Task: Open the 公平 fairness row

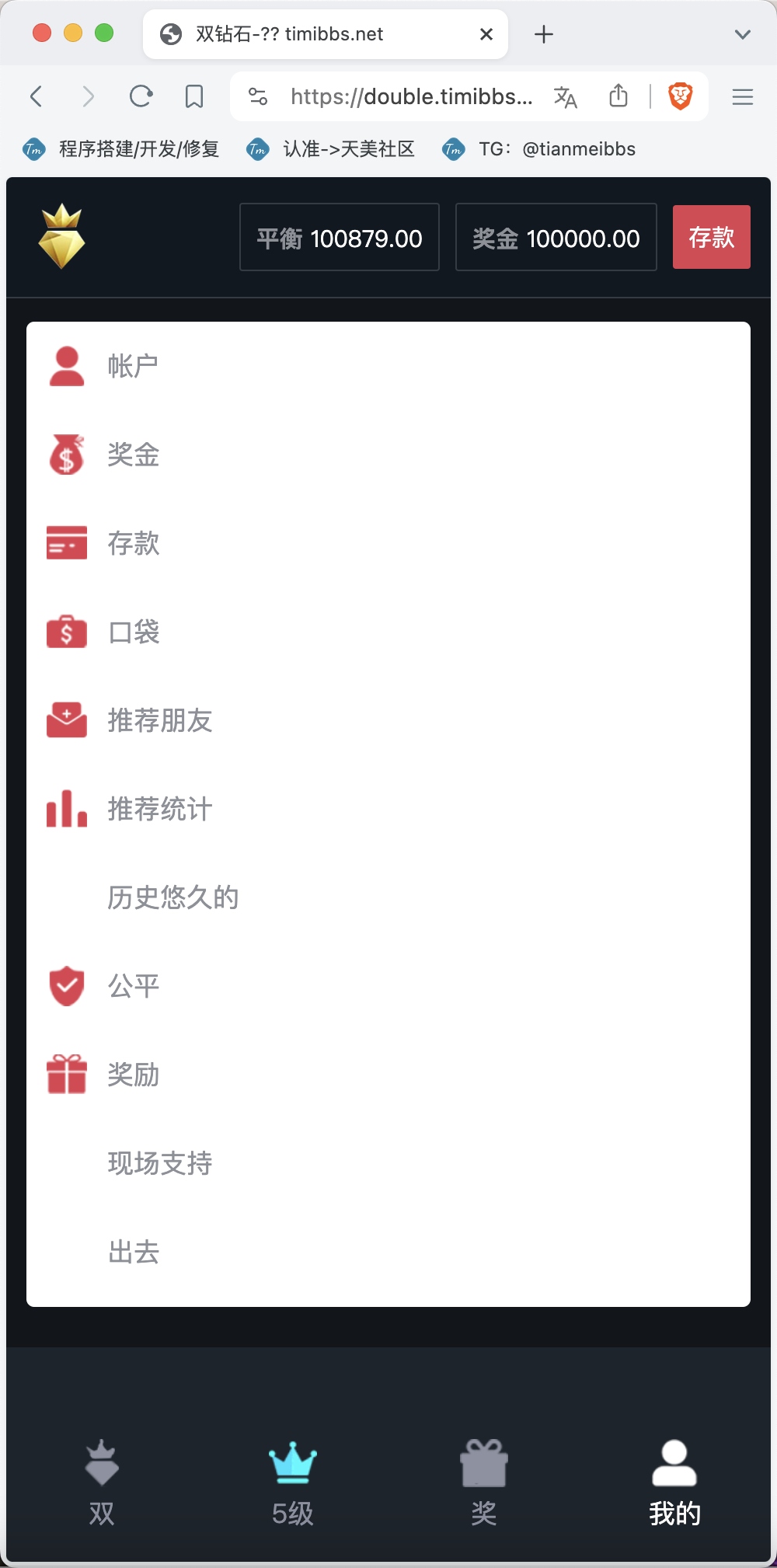Action: (388, 986)
